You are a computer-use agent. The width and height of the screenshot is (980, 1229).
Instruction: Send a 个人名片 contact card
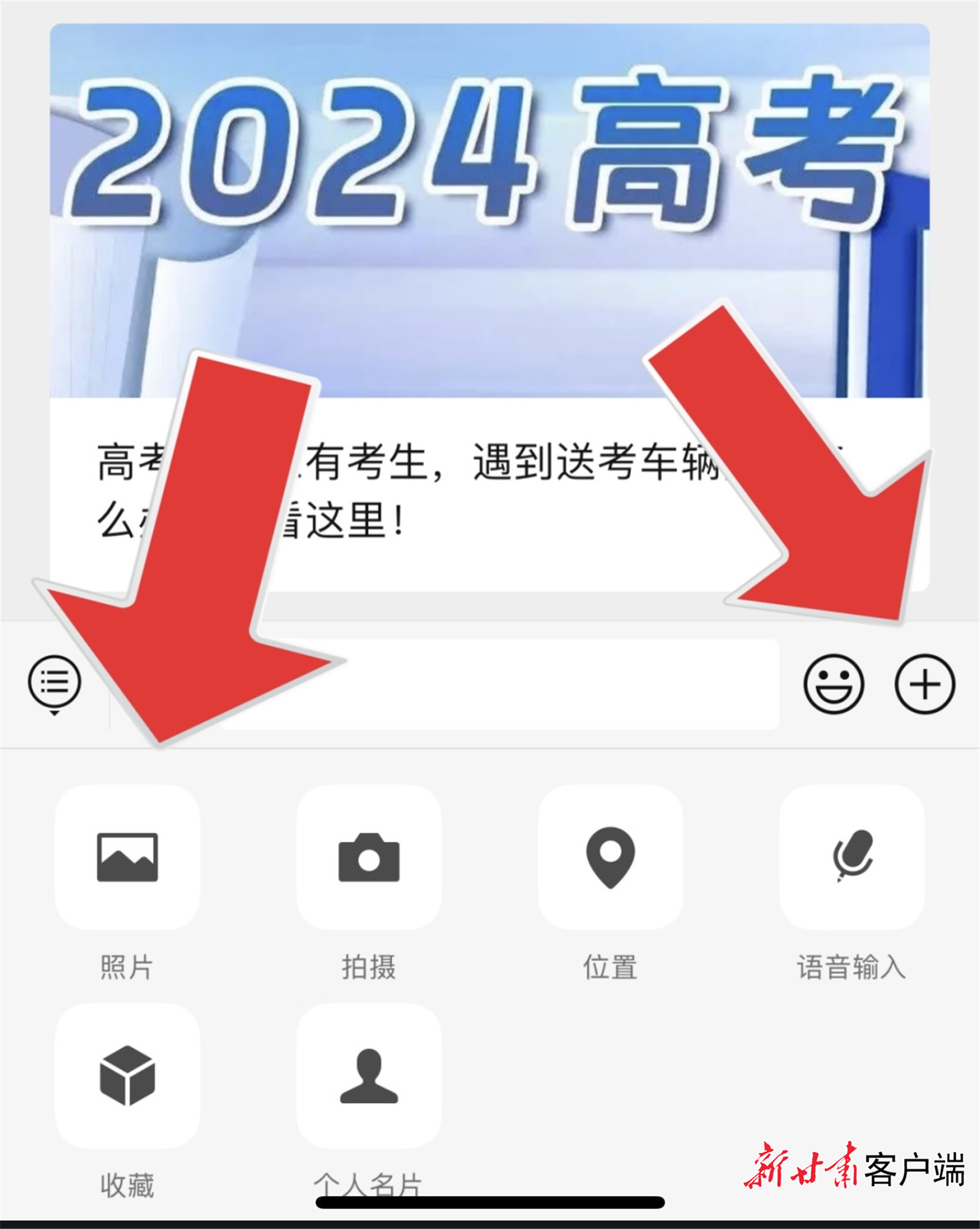(369, 1076)
